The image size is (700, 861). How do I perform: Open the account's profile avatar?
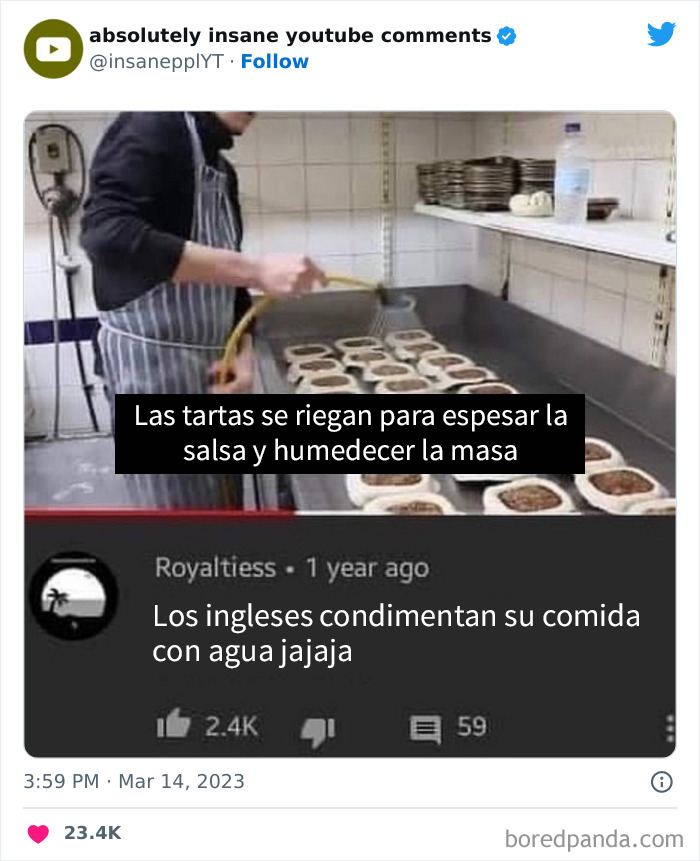coord(52,48)
